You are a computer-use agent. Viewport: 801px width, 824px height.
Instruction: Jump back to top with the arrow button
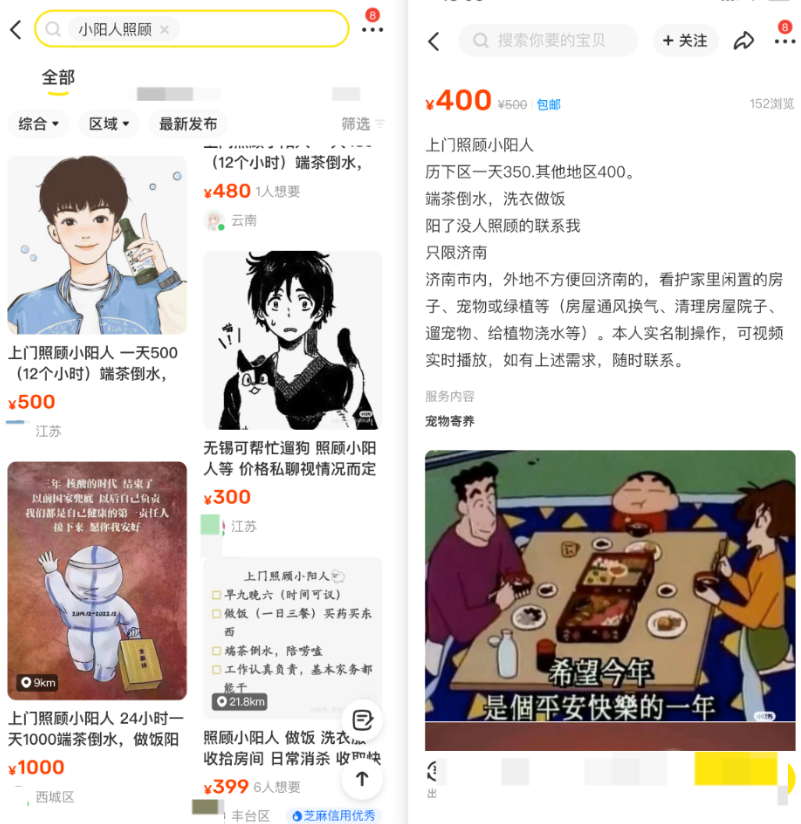pyautogui.click(x=362, y=778)
